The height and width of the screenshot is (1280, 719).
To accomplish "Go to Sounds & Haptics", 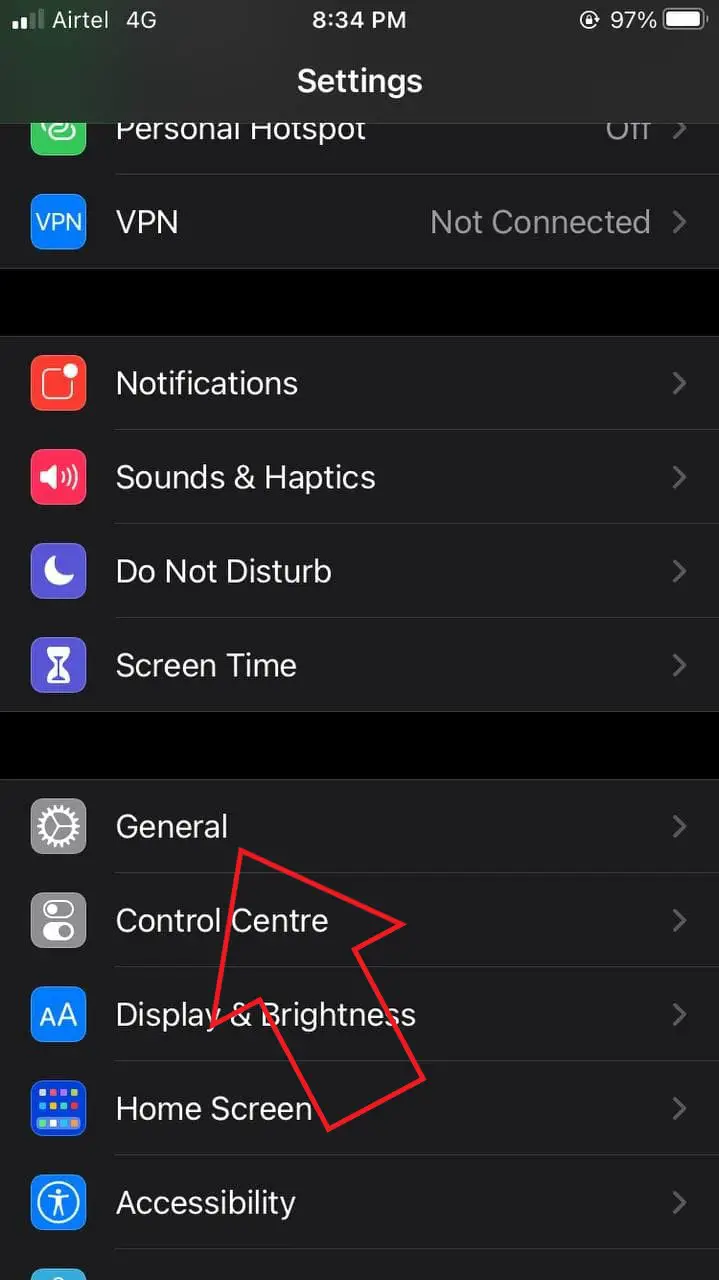I will [x=359, y=477].
